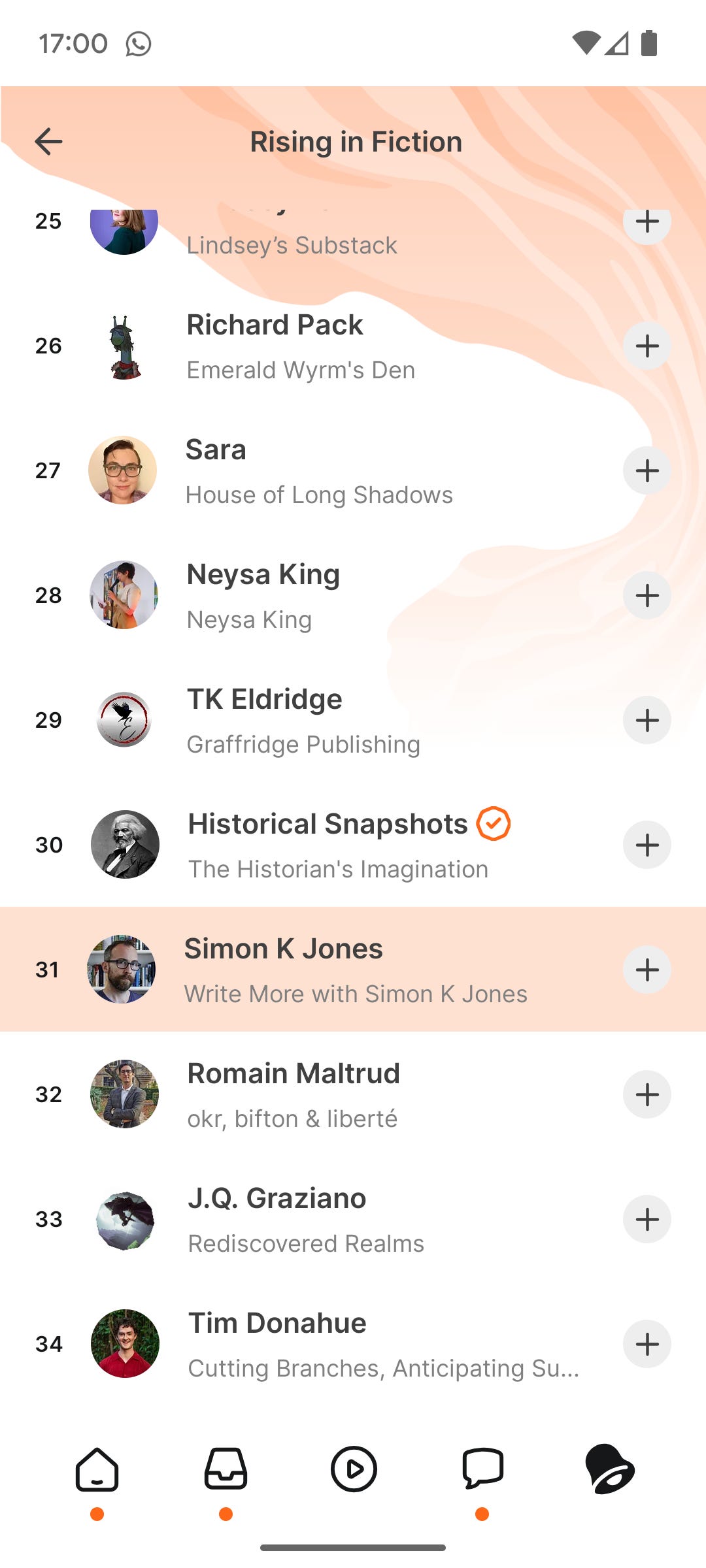Tap plus button beside Tim Donahue
The height and width of the screenshot is (1568, 706).
(647, 1345)
